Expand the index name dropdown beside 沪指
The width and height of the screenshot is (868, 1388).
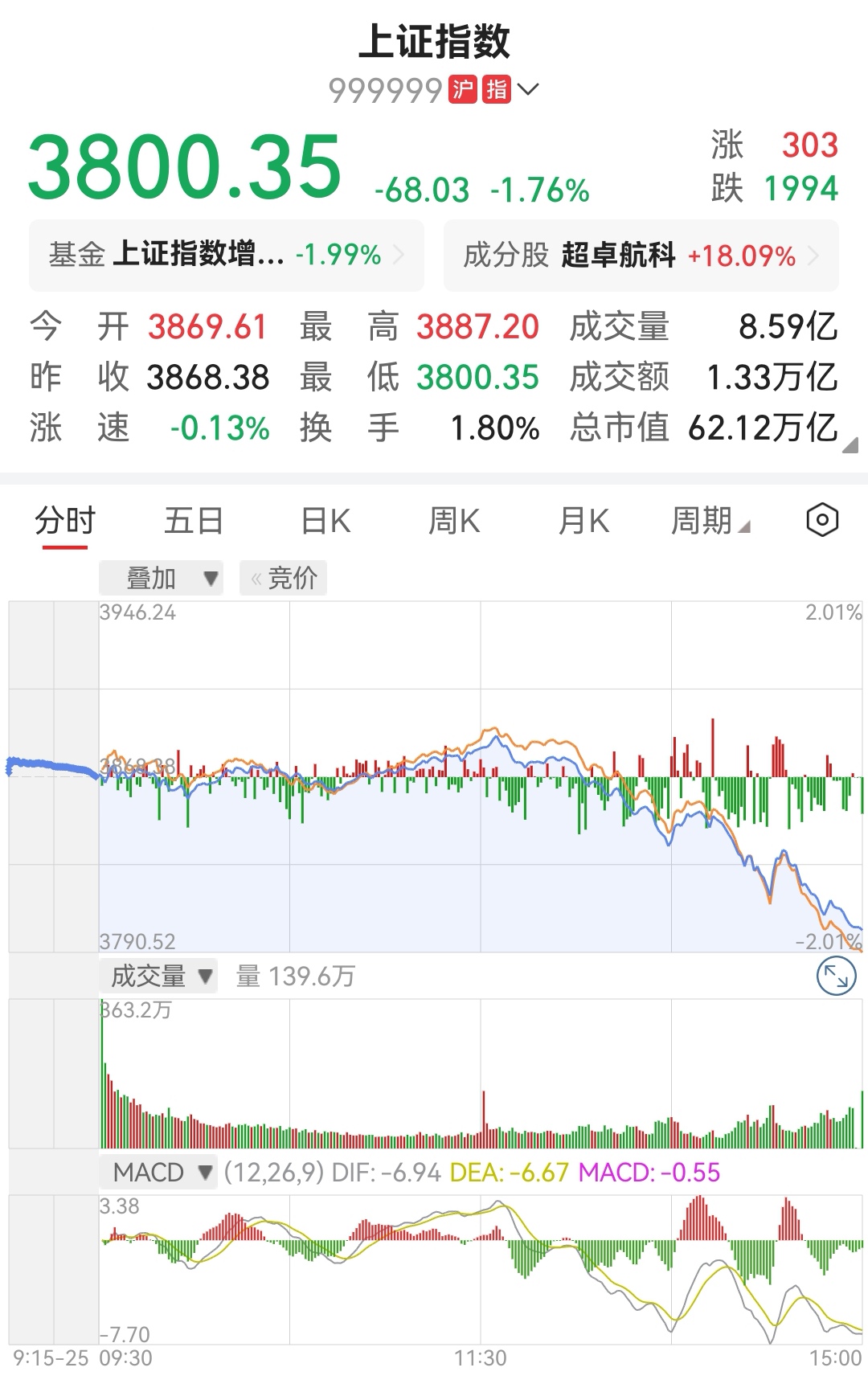(526, 91)
